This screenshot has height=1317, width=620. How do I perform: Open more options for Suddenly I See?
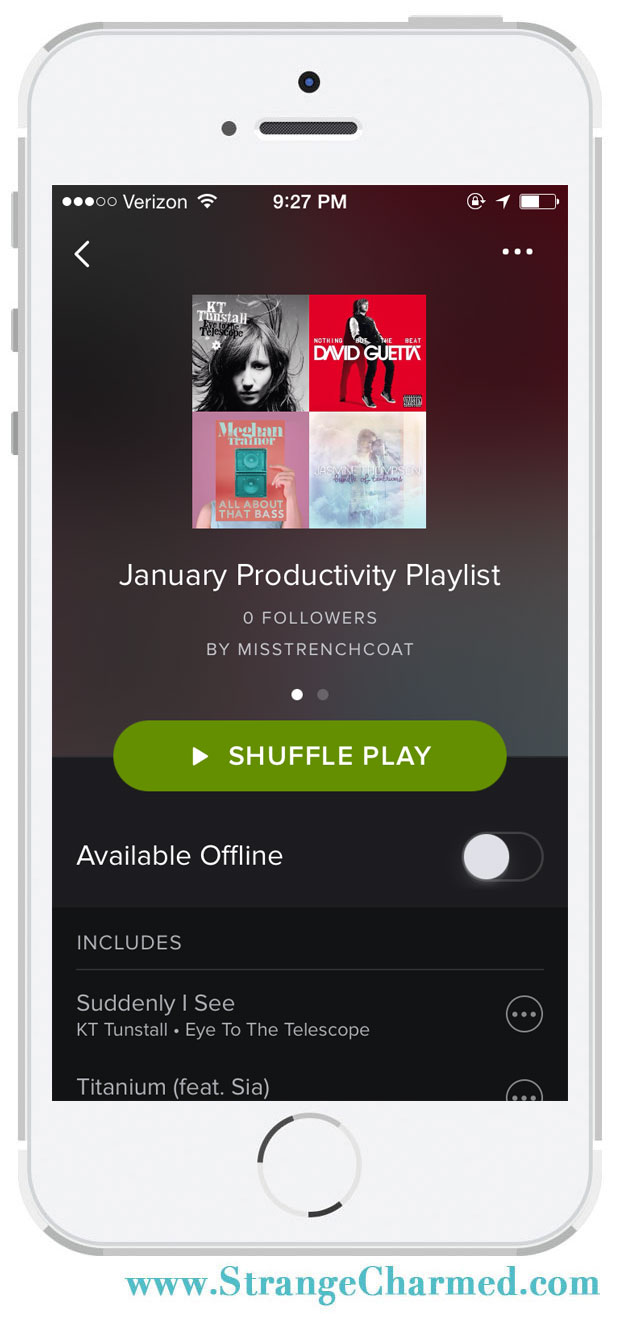click(524, 1014)
